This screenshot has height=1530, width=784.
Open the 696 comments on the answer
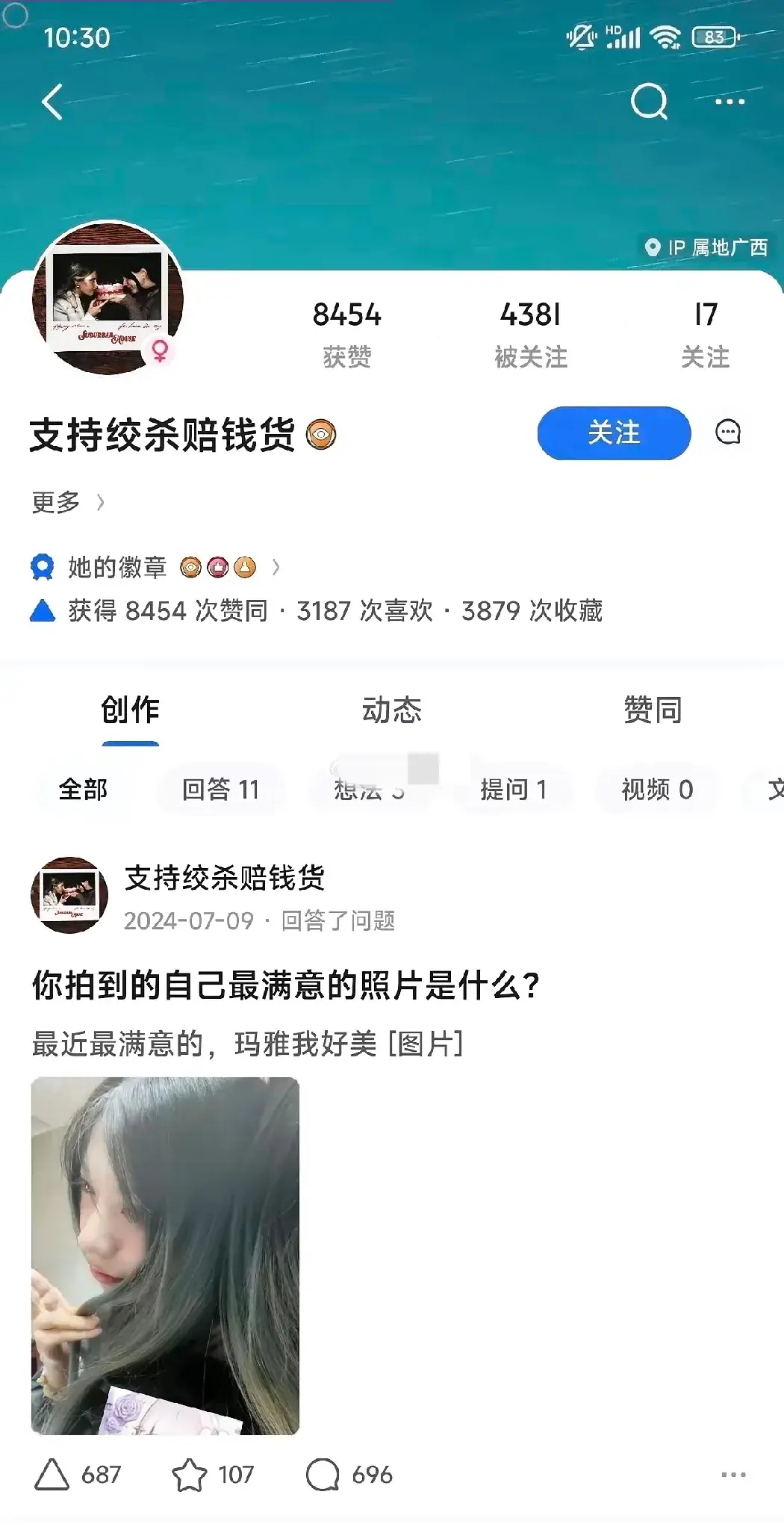[349, 1475]
